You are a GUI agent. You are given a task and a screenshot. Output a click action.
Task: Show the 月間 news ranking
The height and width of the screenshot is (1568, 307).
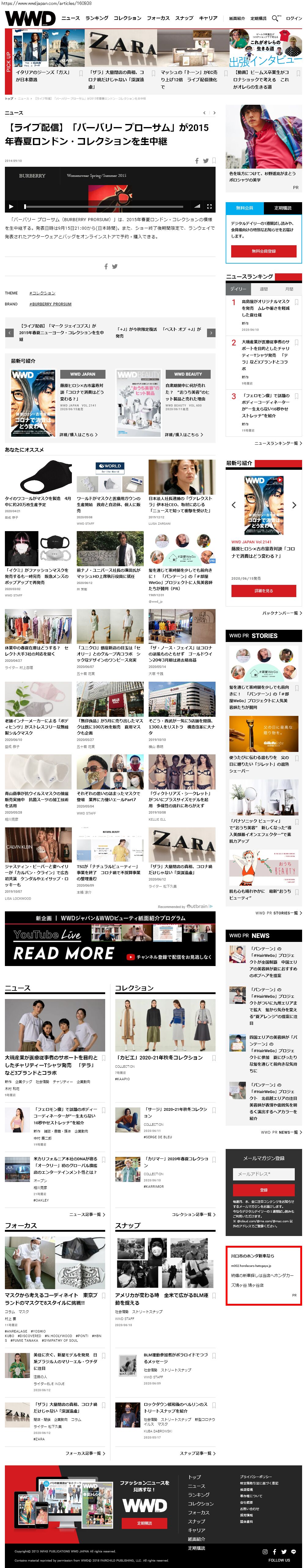point(289,289)
